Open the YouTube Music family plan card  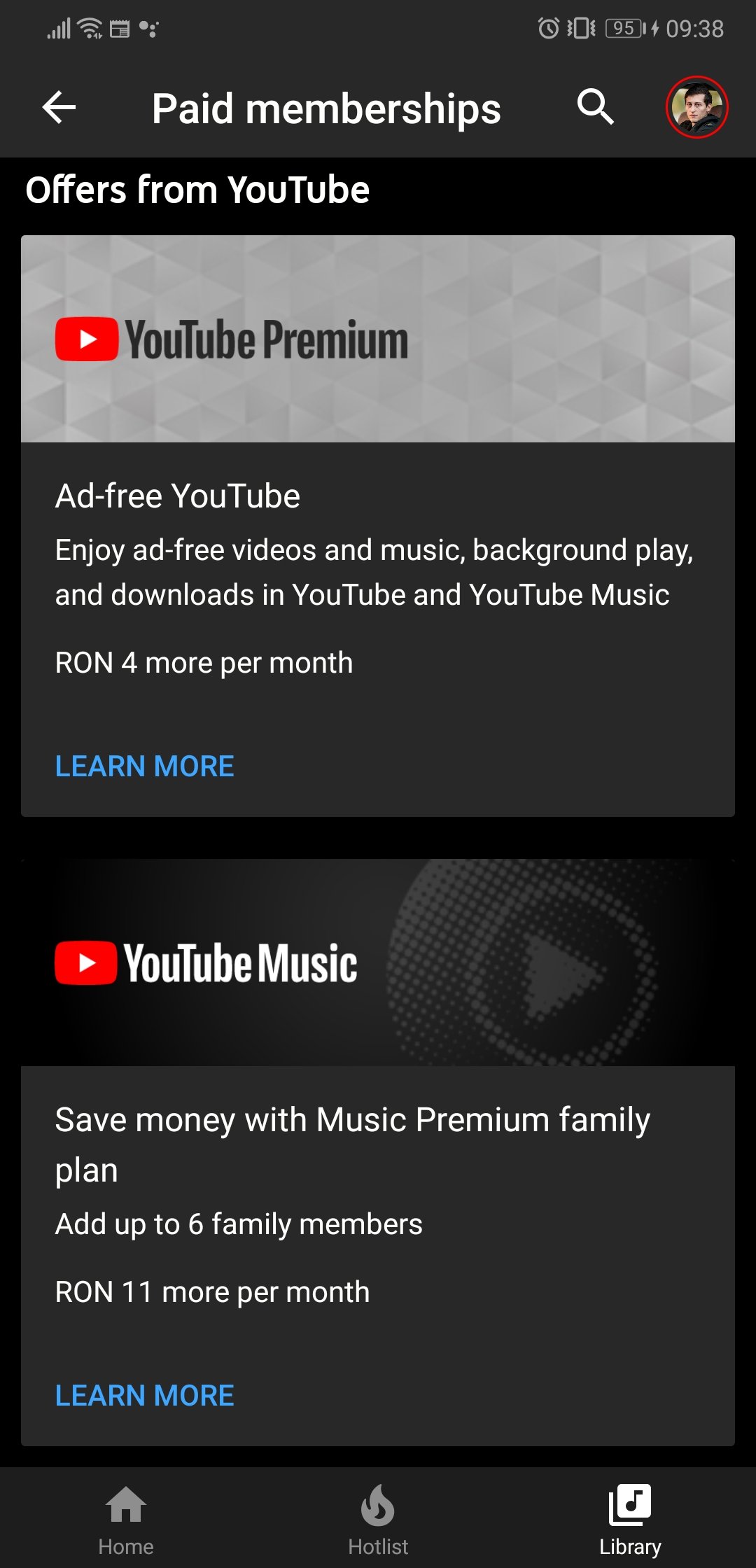pos(378,963)
